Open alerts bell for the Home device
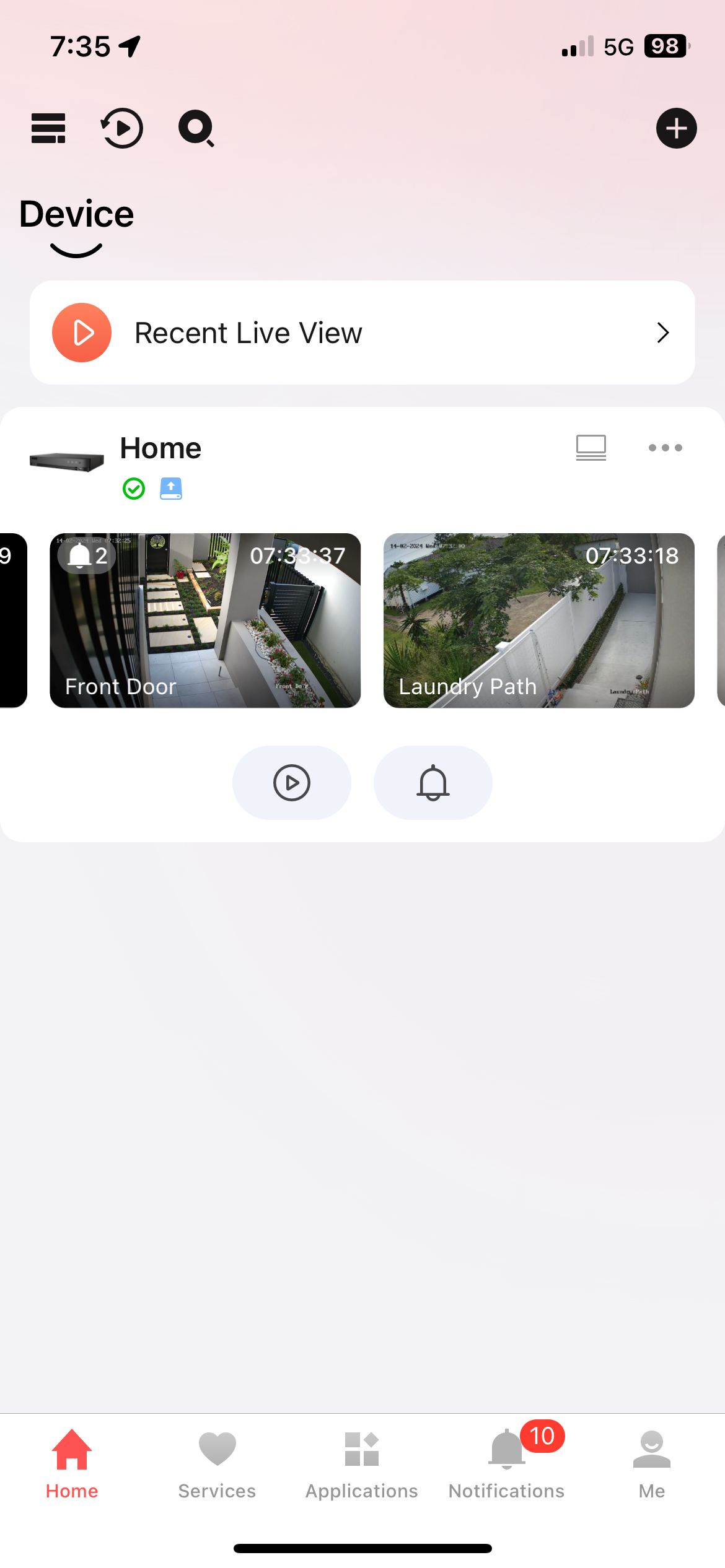 pyautogui.click(x=433, y=783)
